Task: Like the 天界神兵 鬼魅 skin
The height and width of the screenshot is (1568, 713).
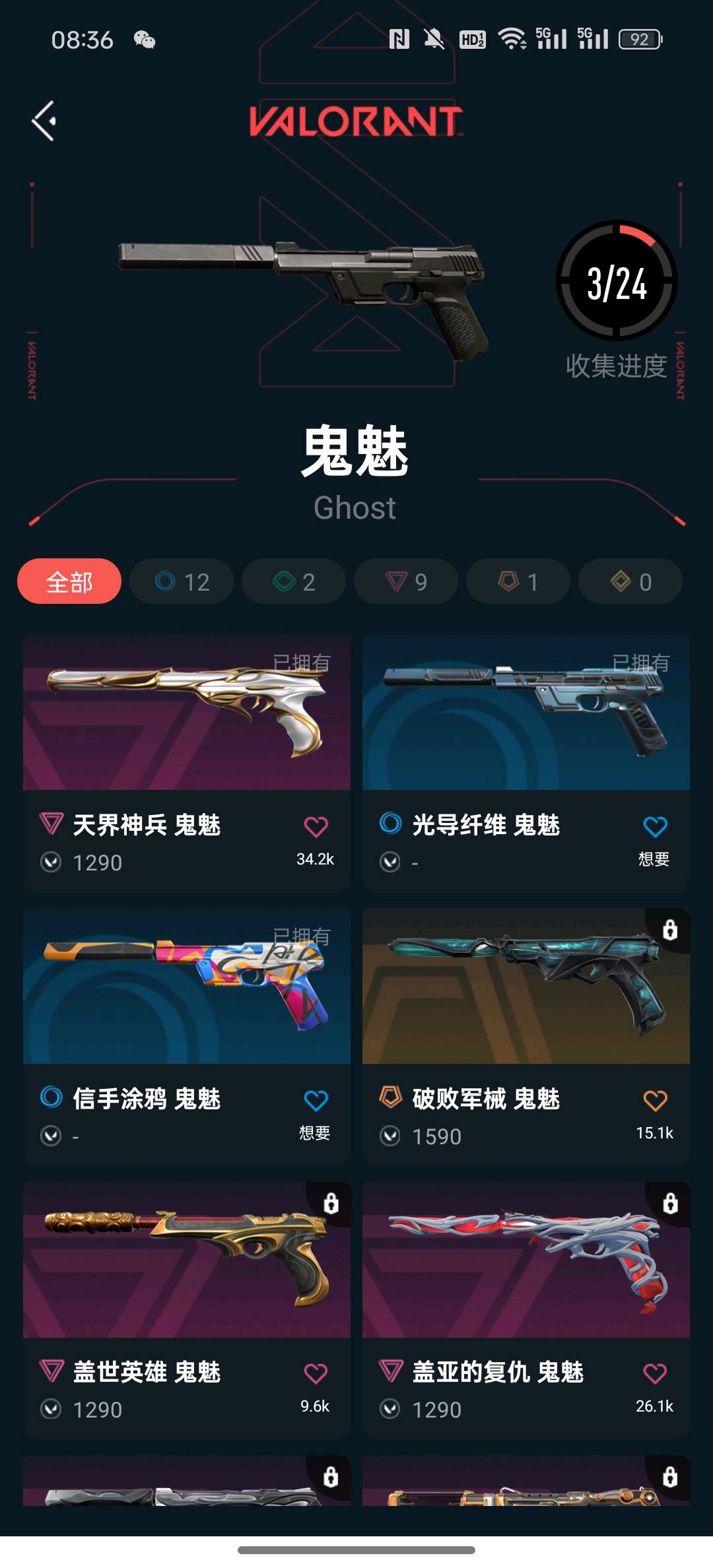Action: [x=316, y=826]
